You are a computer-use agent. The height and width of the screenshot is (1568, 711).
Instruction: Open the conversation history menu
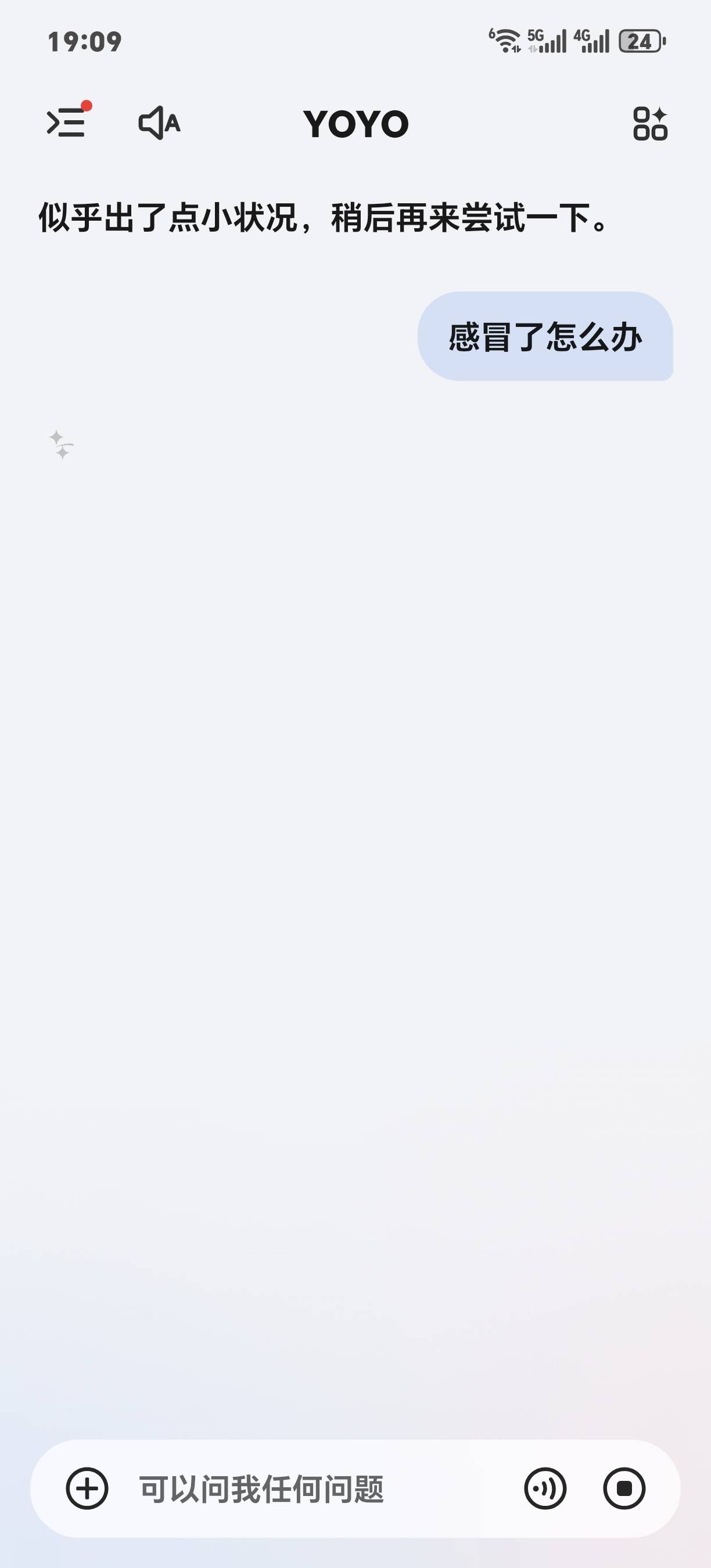coord(66,123)
